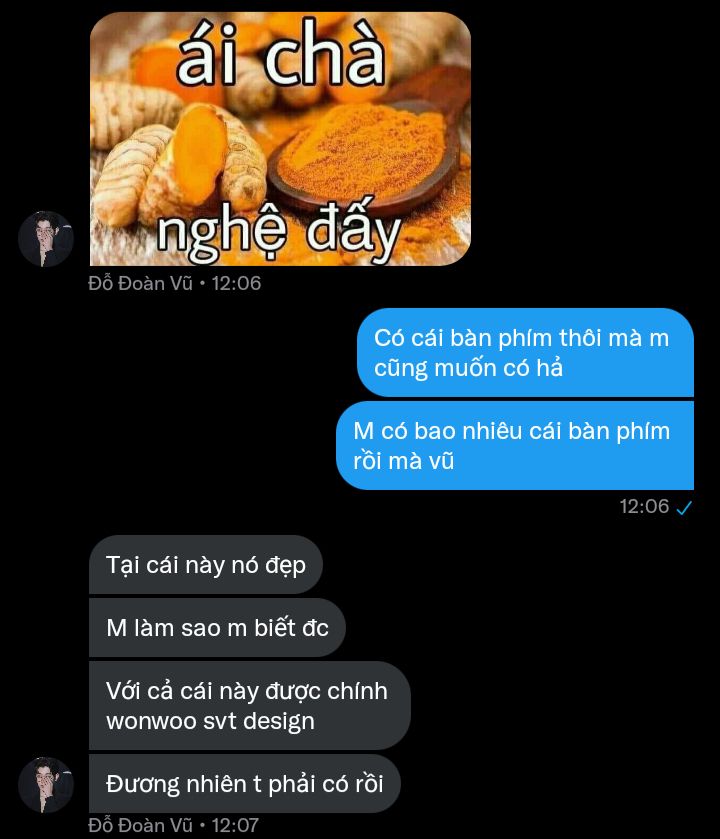Tap Đỗ Đoàn Vũ's avatar beside "Đương nhiên t phải có rồi"
Image resolution: width=720 pixels, height=839 pixels.
pos(46,785)
